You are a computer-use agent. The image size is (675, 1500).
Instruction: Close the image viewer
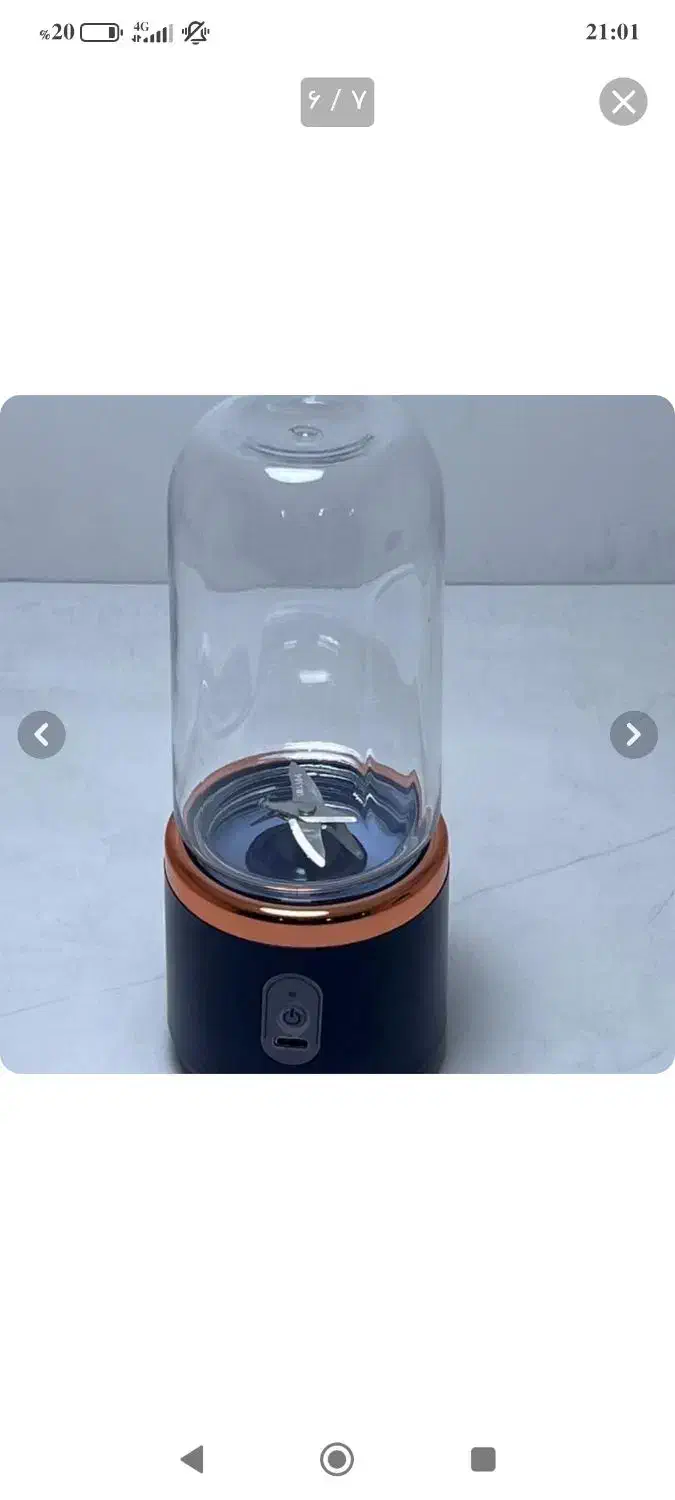tap(623, 102)
